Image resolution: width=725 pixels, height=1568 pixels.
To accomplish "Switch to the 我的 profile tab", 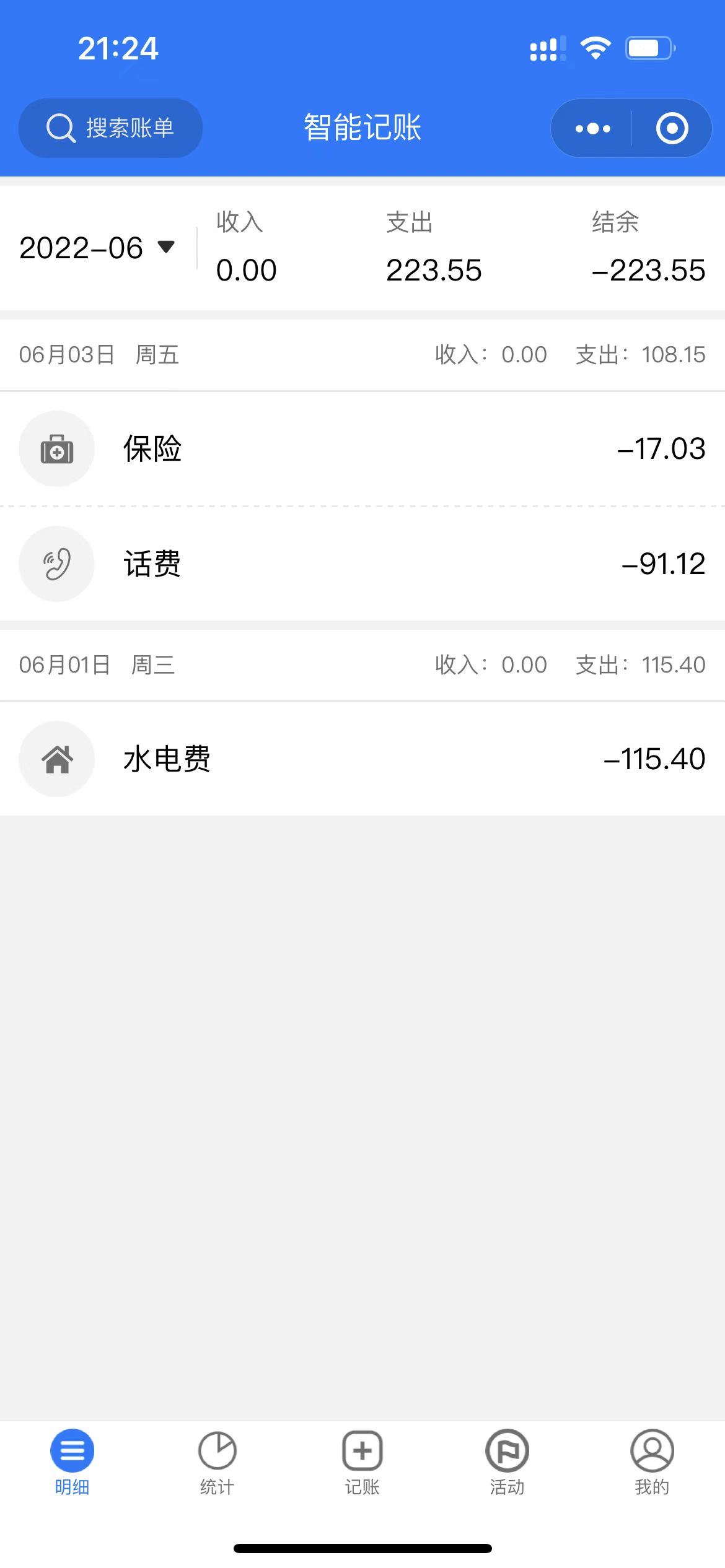I will click(x=652, y=1461).
